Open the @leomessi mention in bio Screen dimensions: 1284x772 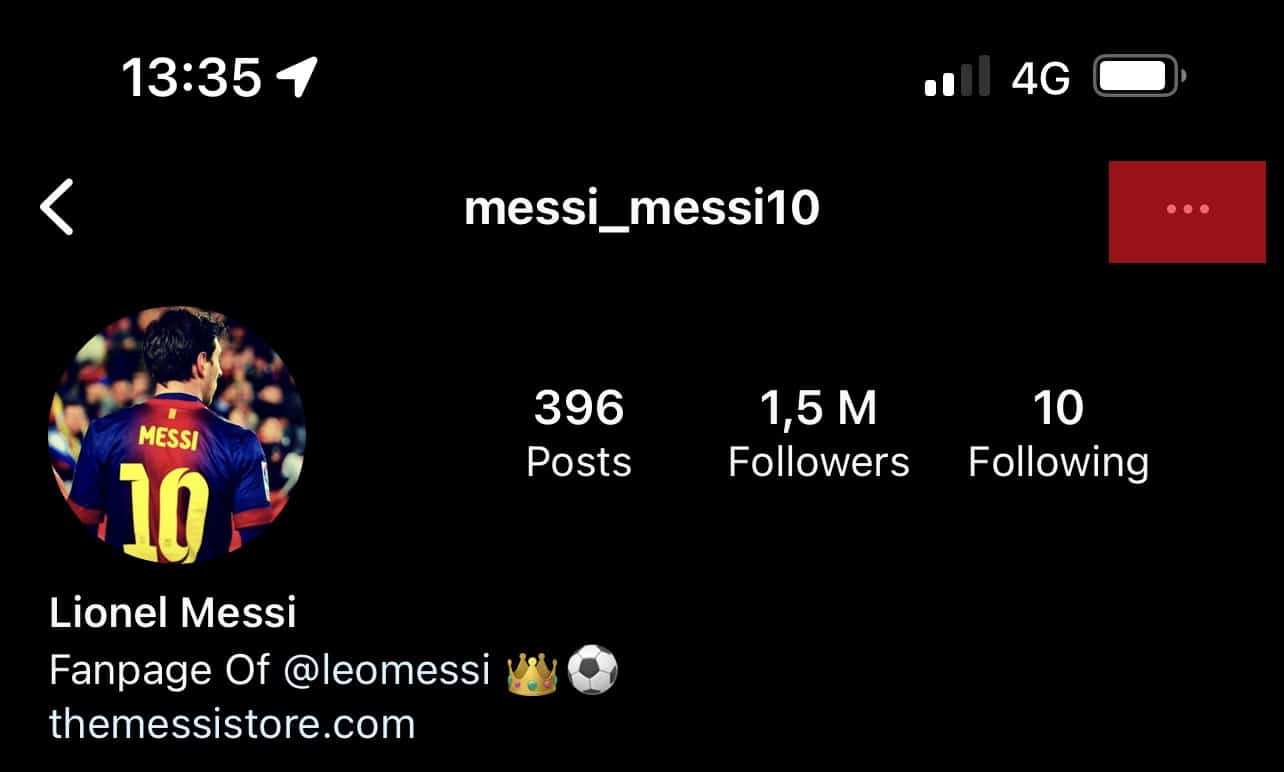coord(387,670)
